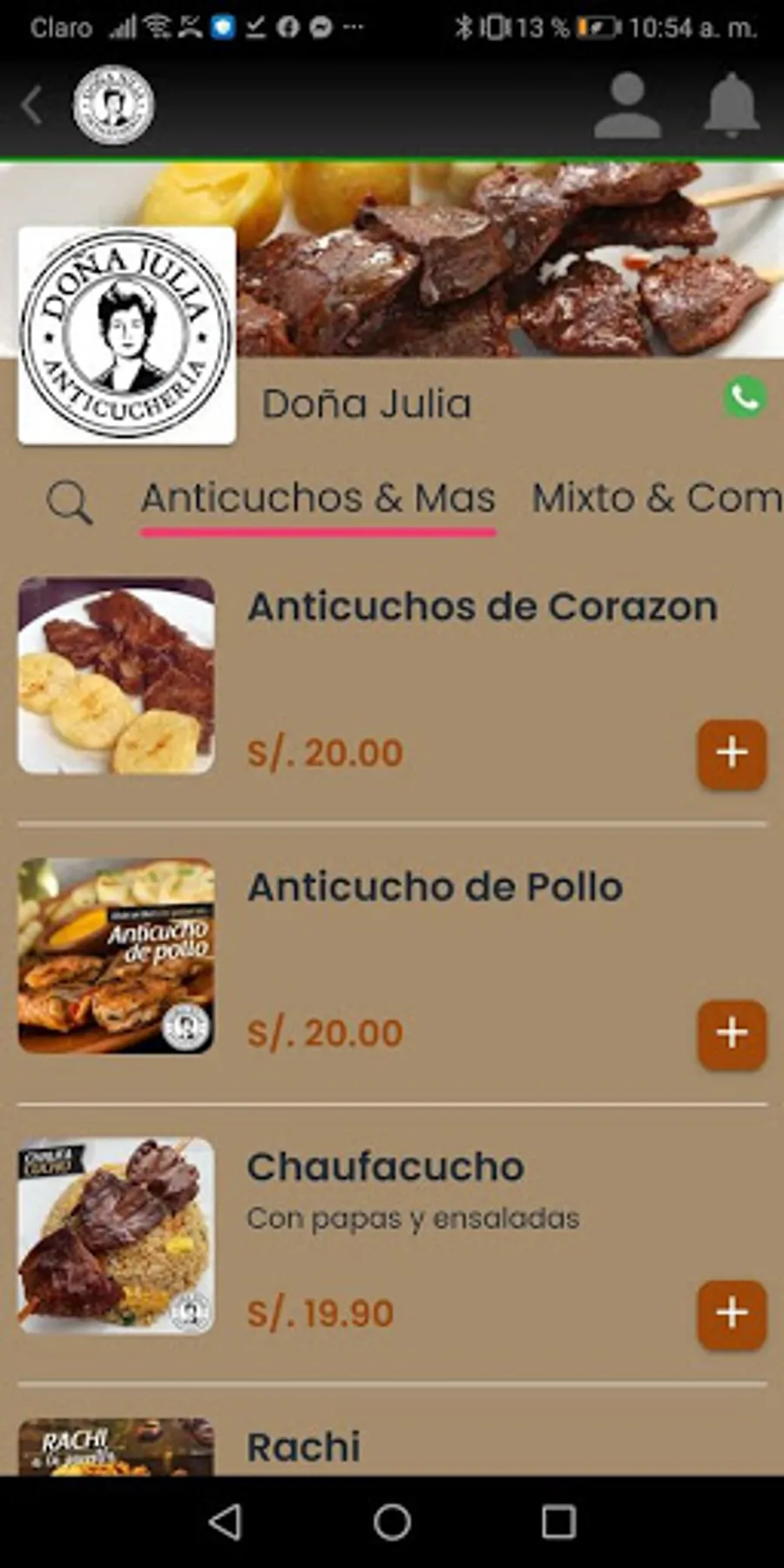This screenshot has width=784, height=1568.
Task: Select the Anticuchos & Mas tab
Action: coord(318,499)
